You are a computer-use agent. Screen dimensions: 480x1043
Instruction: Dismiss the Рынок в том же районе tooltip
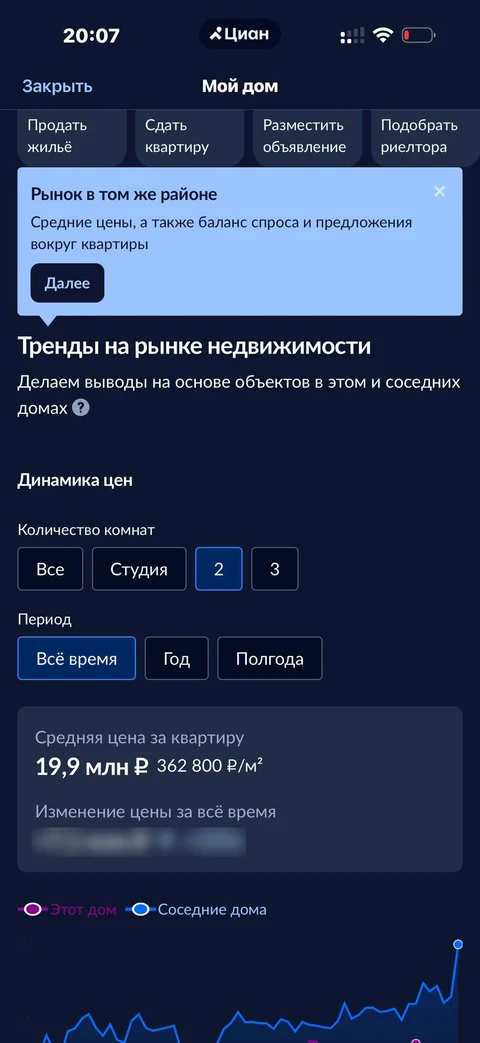439,192
